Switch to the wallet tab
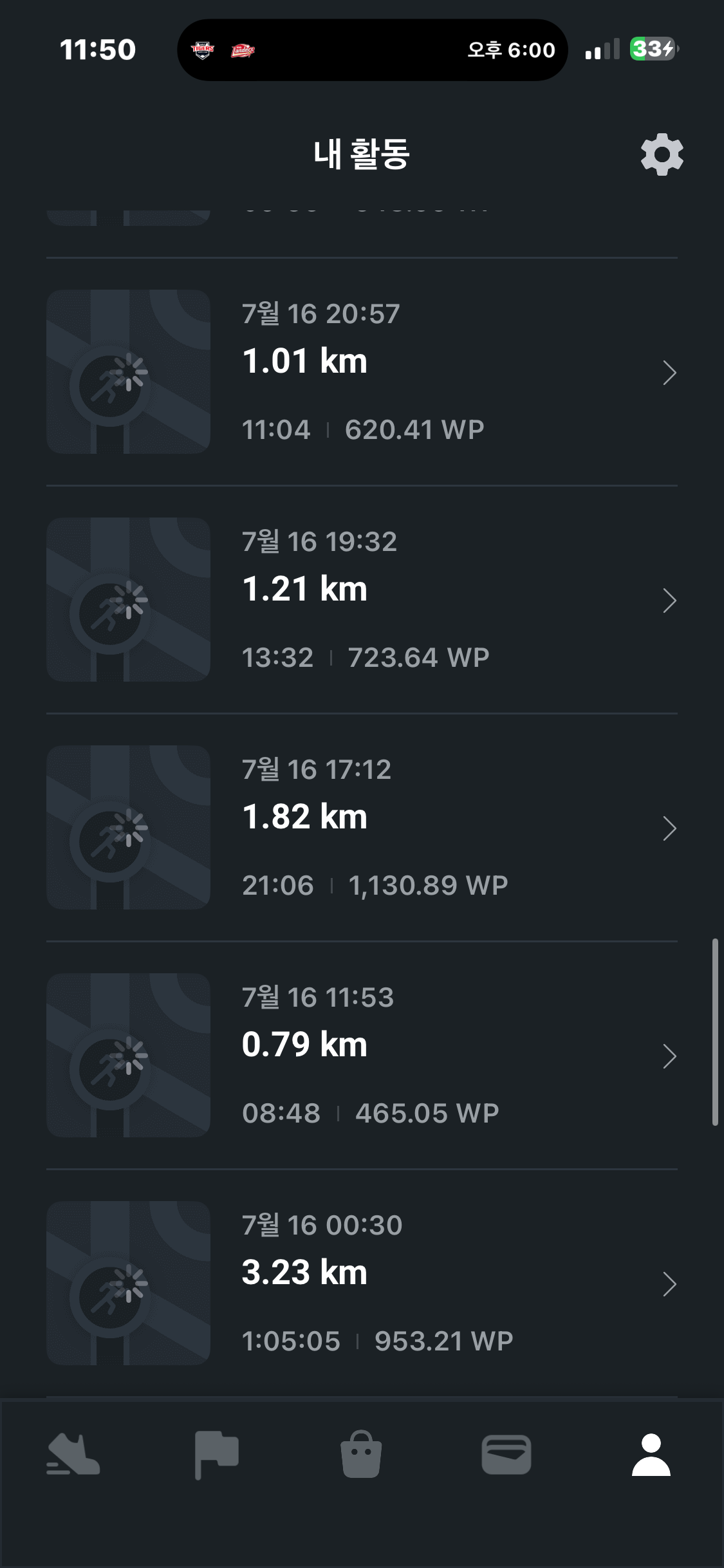 (506, 1455)
